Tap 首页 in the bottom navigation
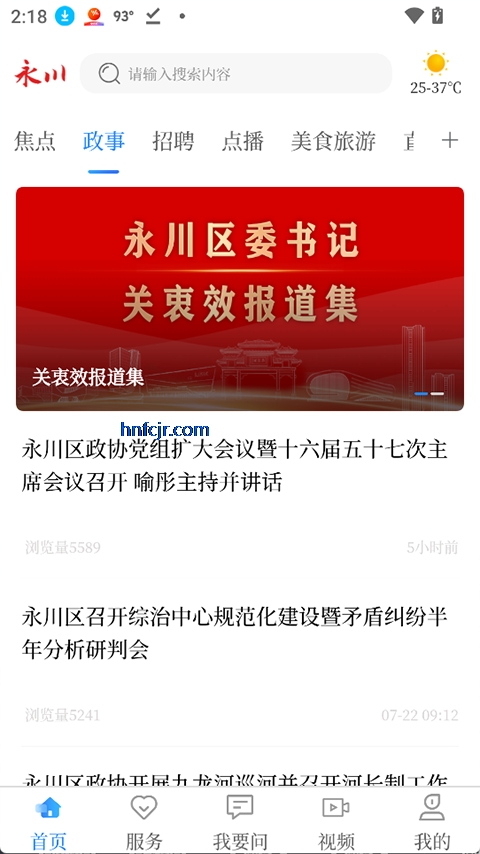480x854 pixels. point(48,821)
